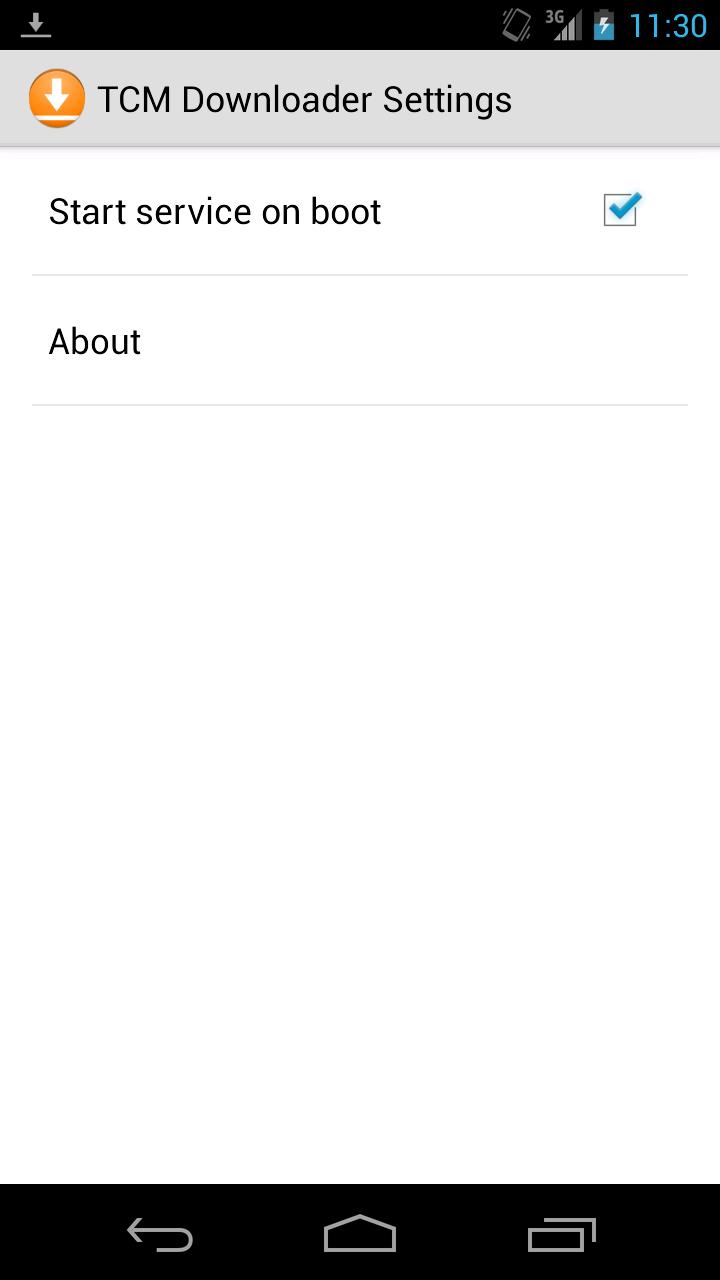Image resolution: width=720 pixels, height=1280 pixels.
Task: Tap the download notification icon
Action: point(36,24)
